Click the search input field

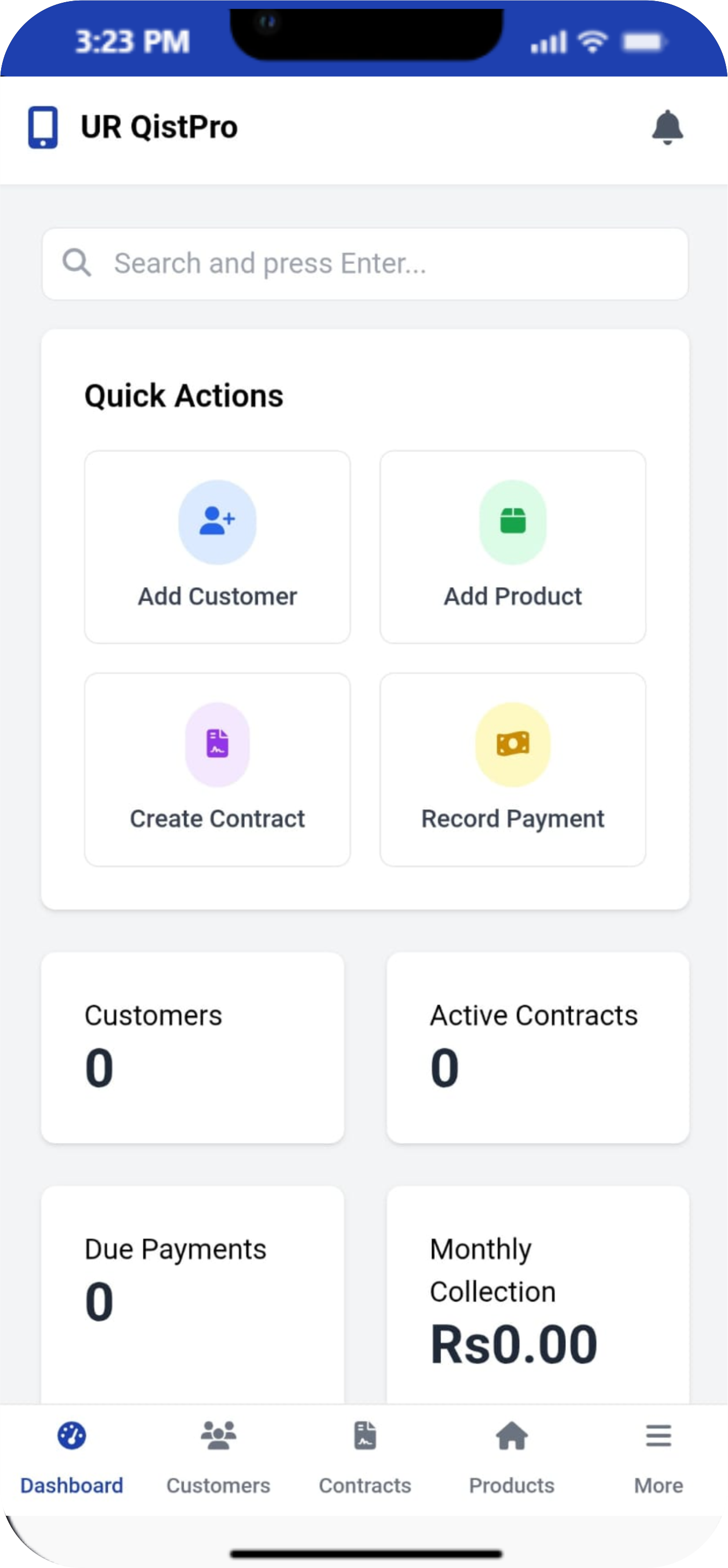click(x=364, y=263)
